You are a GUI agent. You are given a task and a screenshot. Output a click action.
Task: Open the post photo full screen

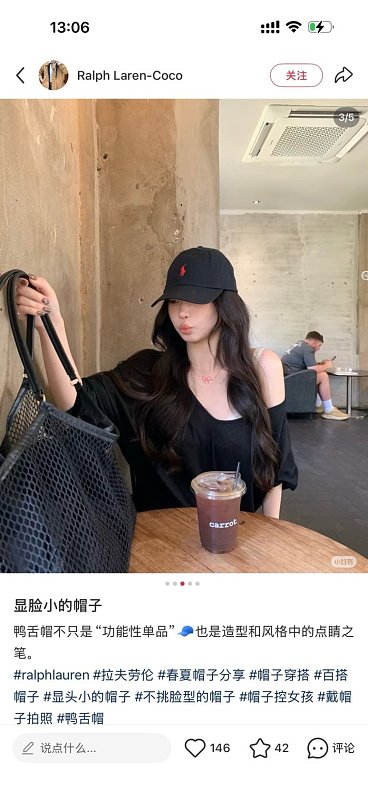[184, 336]
